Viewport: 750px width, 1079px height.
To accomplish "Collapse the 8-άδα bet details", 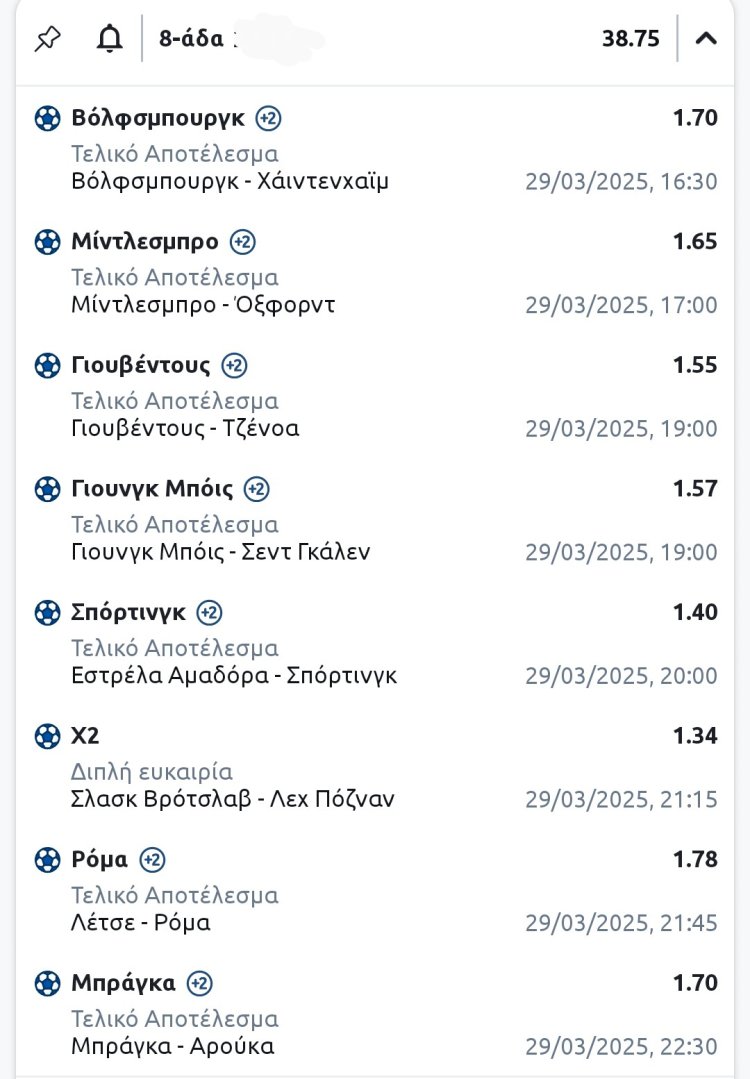I will point(706,39).
